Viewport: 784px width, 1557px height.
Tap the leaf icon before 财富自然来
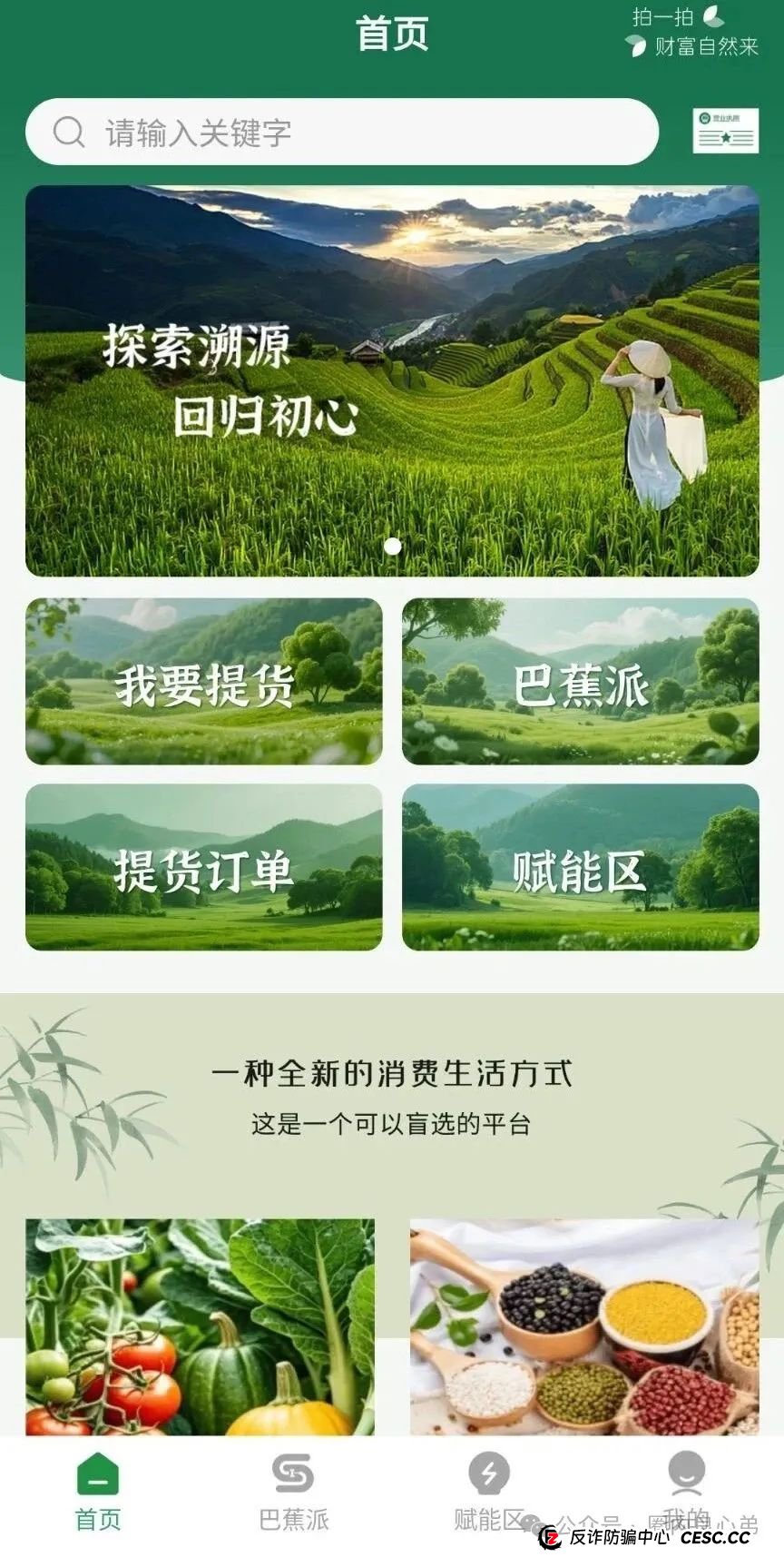click(635, 44)
